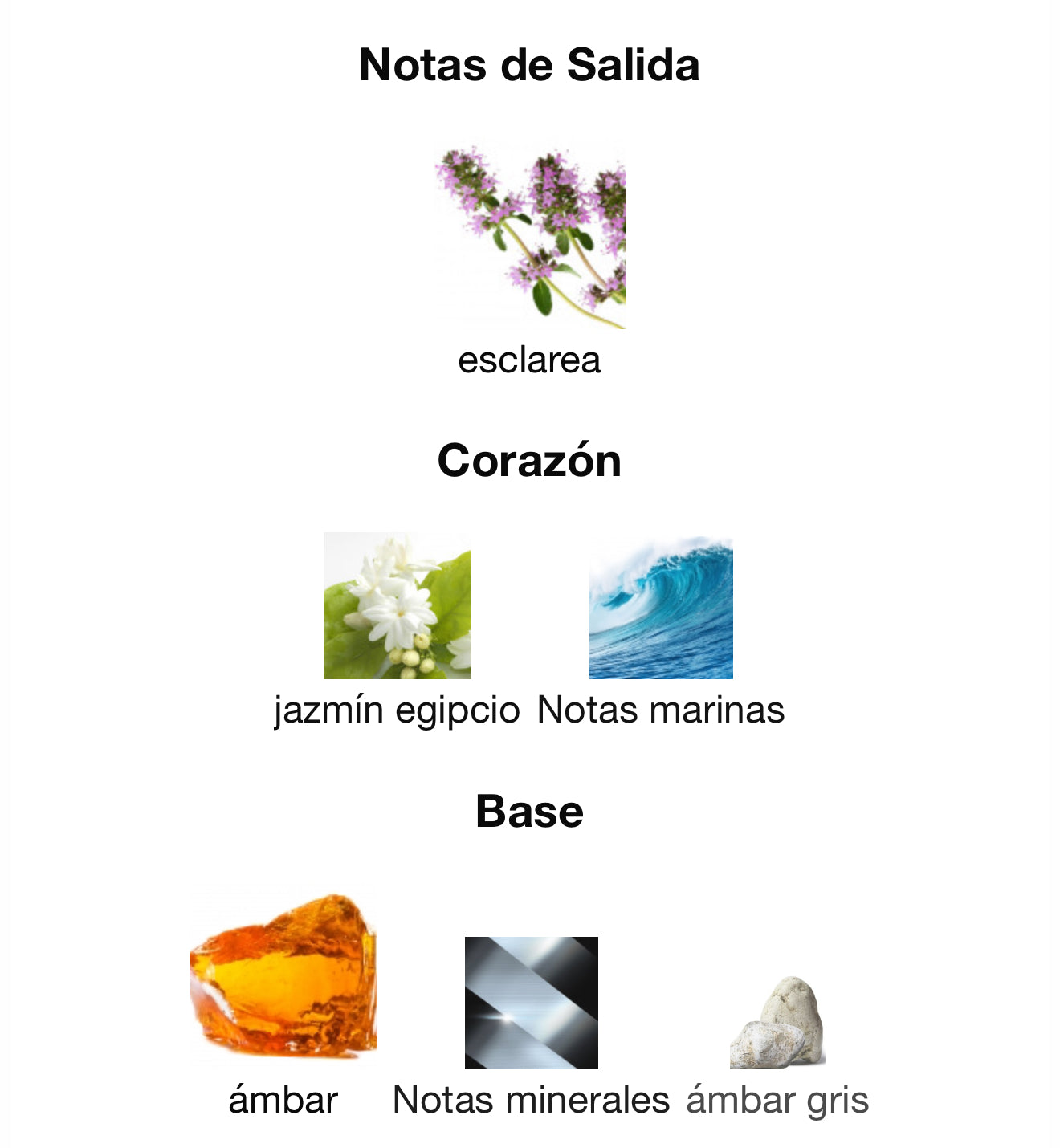
Task: Open the Notas marinas note
Action: tap(661, 608)
